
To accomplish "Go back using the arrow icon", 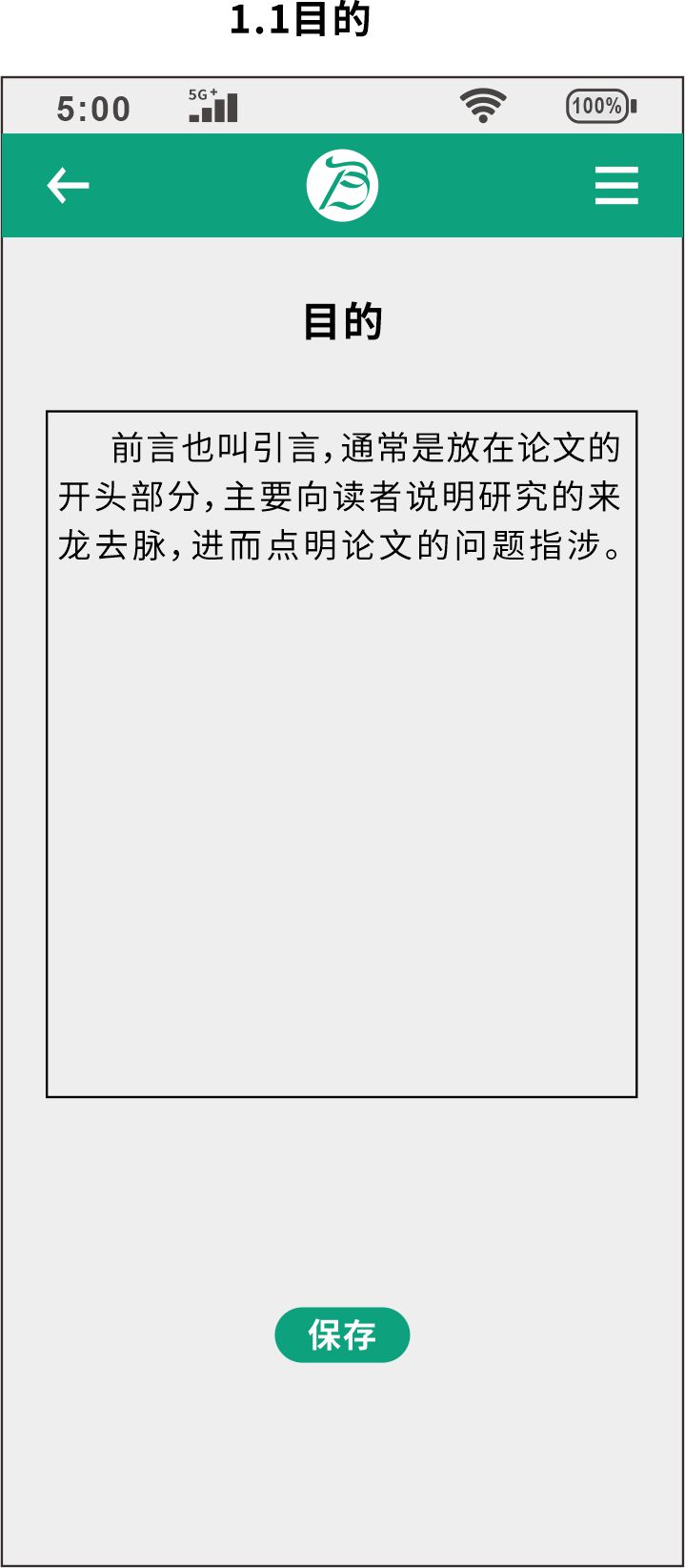I will [x=68, y=185].
